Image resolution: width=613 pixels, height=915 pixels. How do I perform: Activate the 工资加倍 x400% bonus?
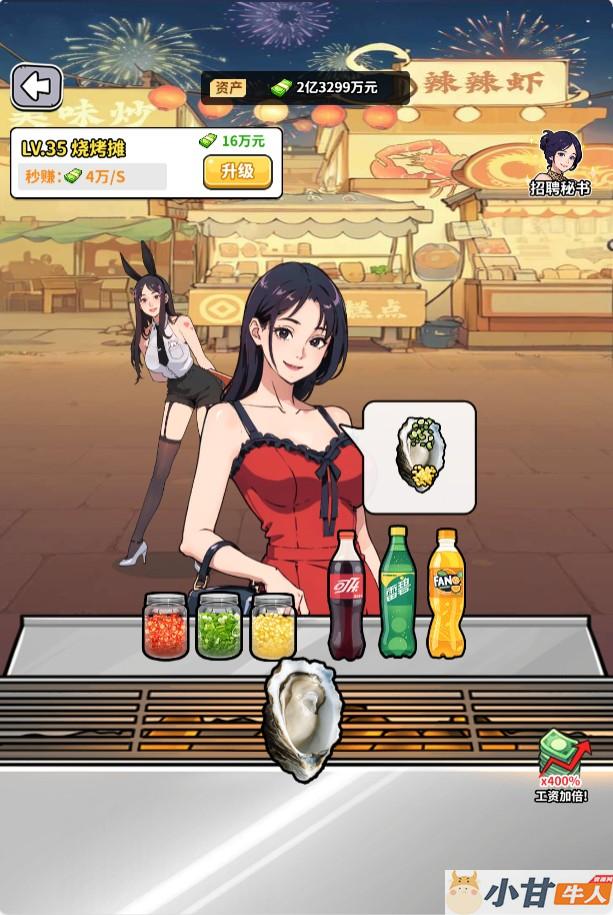tap(563, 765)
